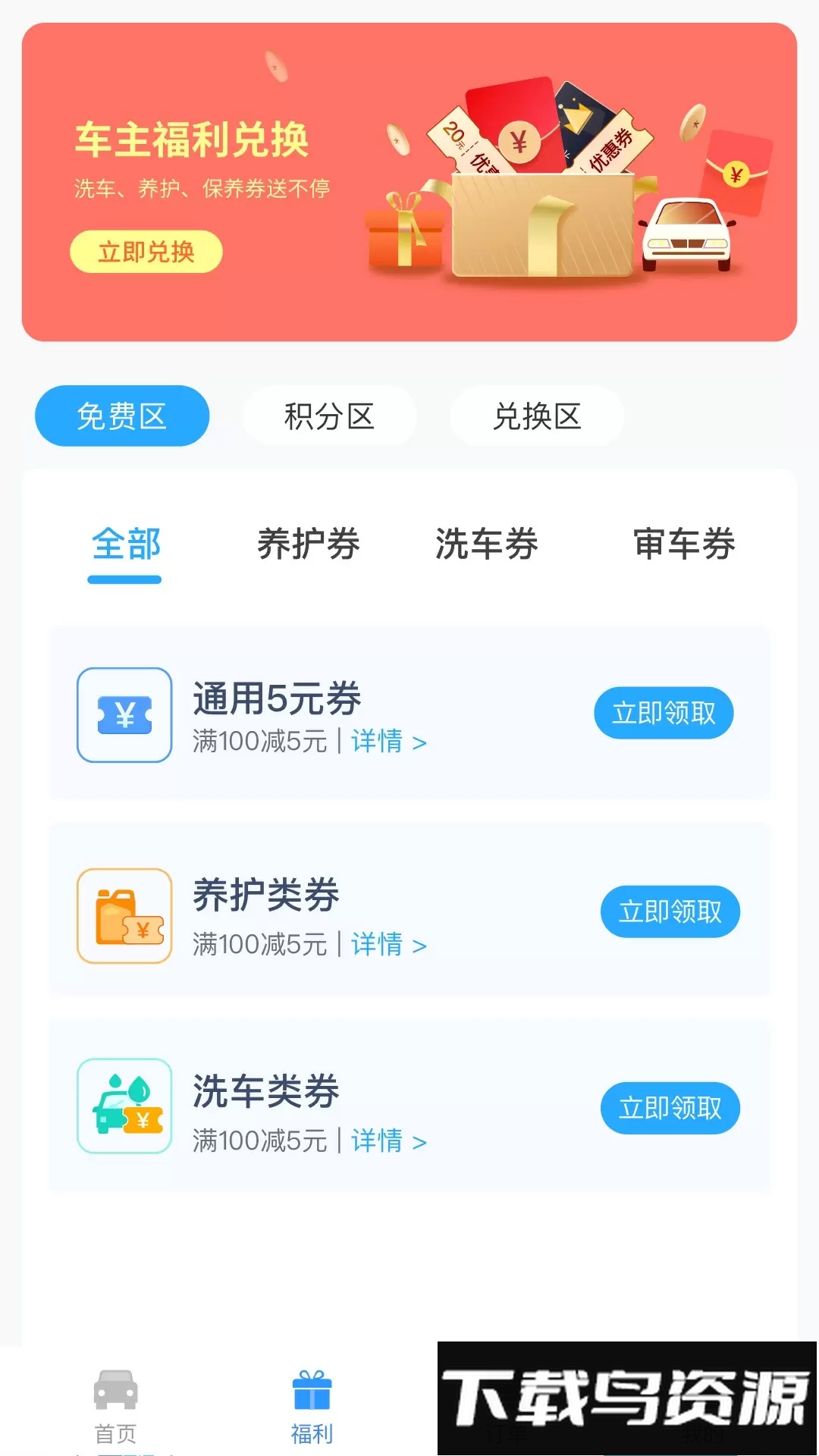Click the orange oil-can icon of 养护类券
819x1456 pixels.
click(x=125, y=912)
